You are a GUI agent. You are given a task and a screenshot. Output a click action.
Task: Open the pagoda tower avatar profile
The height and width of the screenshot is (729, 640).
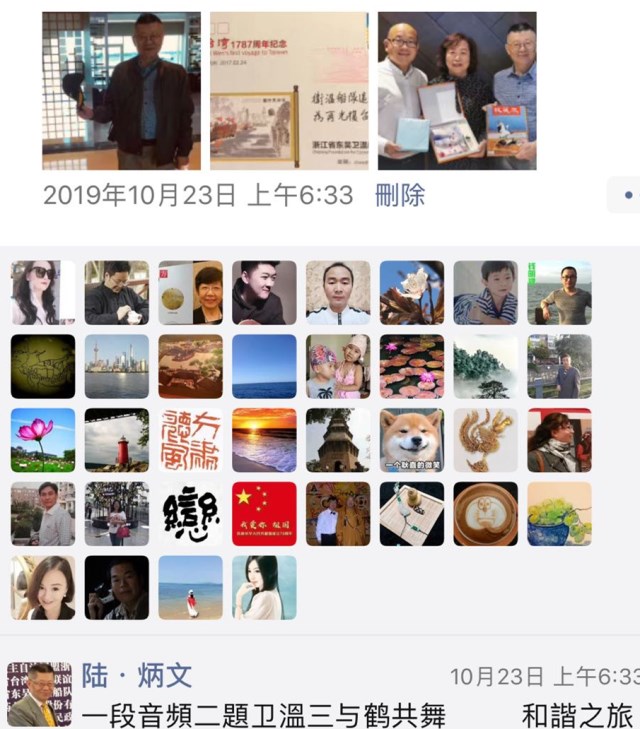tap(338, 440)
